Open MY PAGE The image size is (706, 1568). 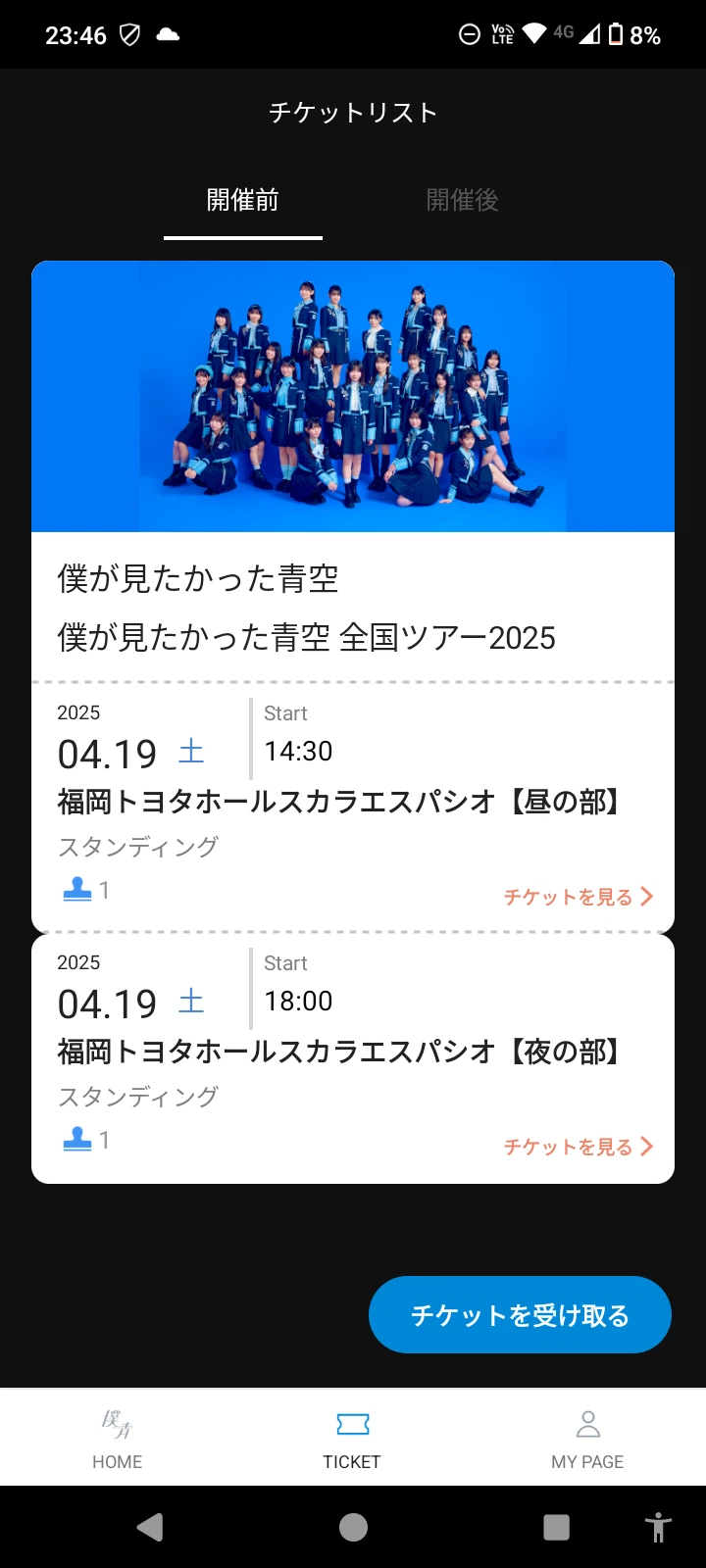587,1439
